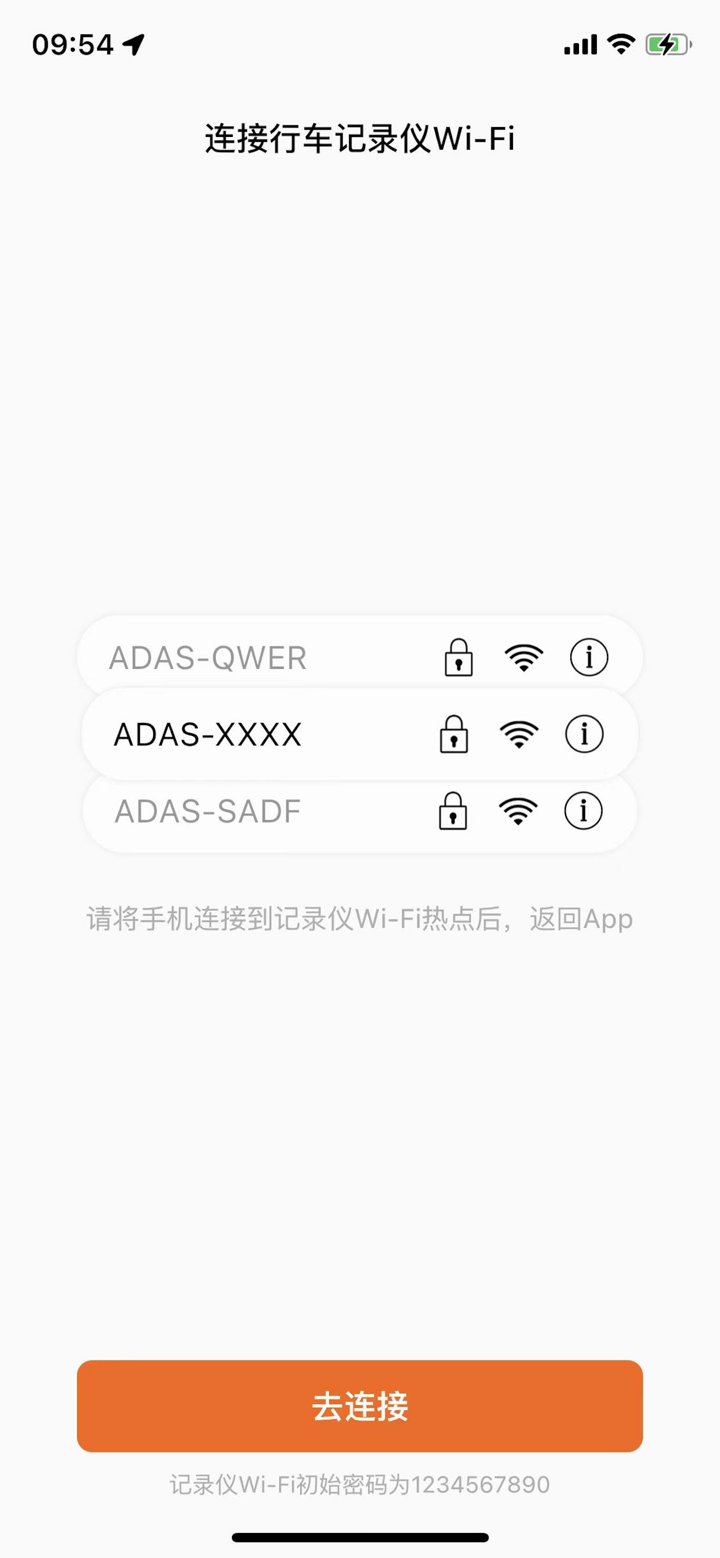720x1558 pixels.
Task: Tap the Wi-Fi icon in the status bar
Action: tap(620, 44)
